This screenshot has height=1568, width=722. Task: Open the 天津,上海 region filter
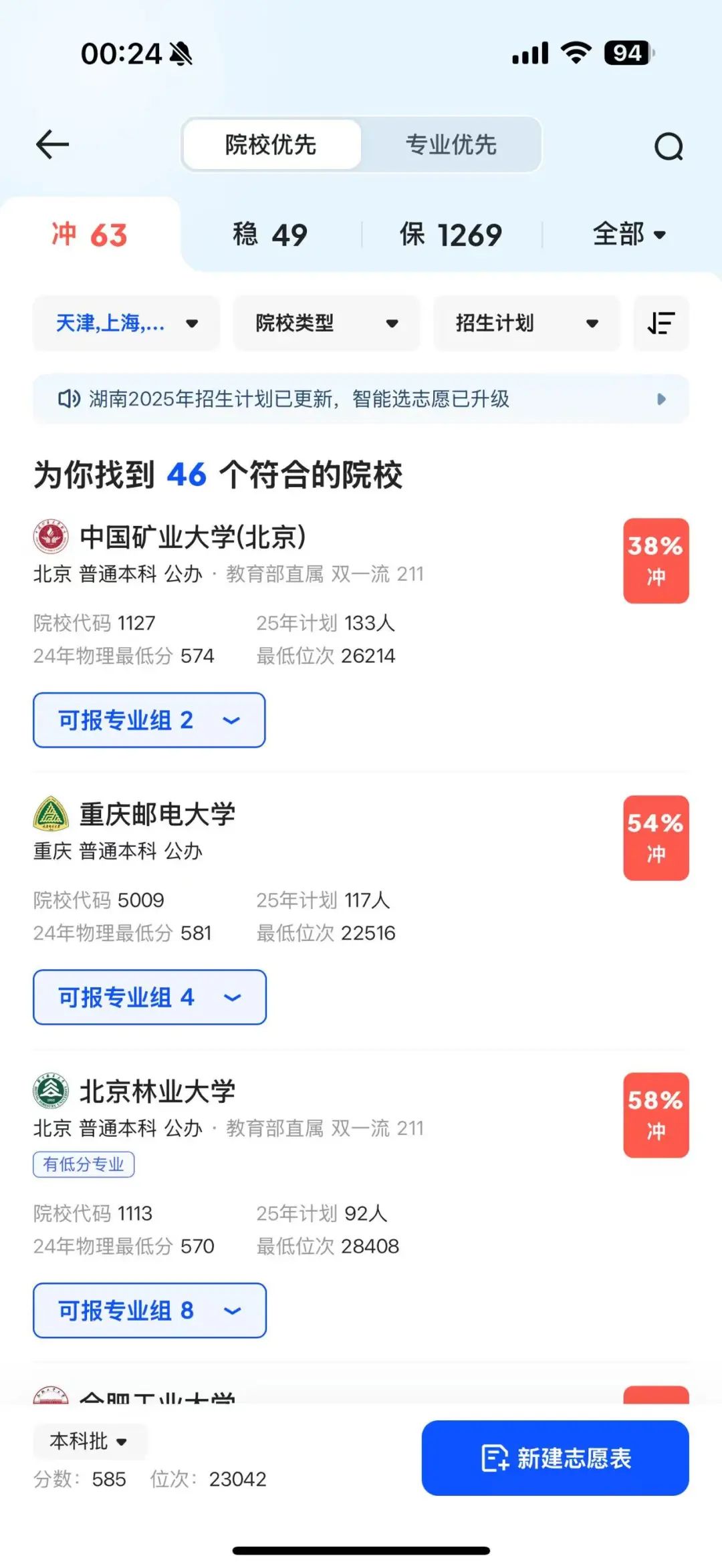click(126, 323)
